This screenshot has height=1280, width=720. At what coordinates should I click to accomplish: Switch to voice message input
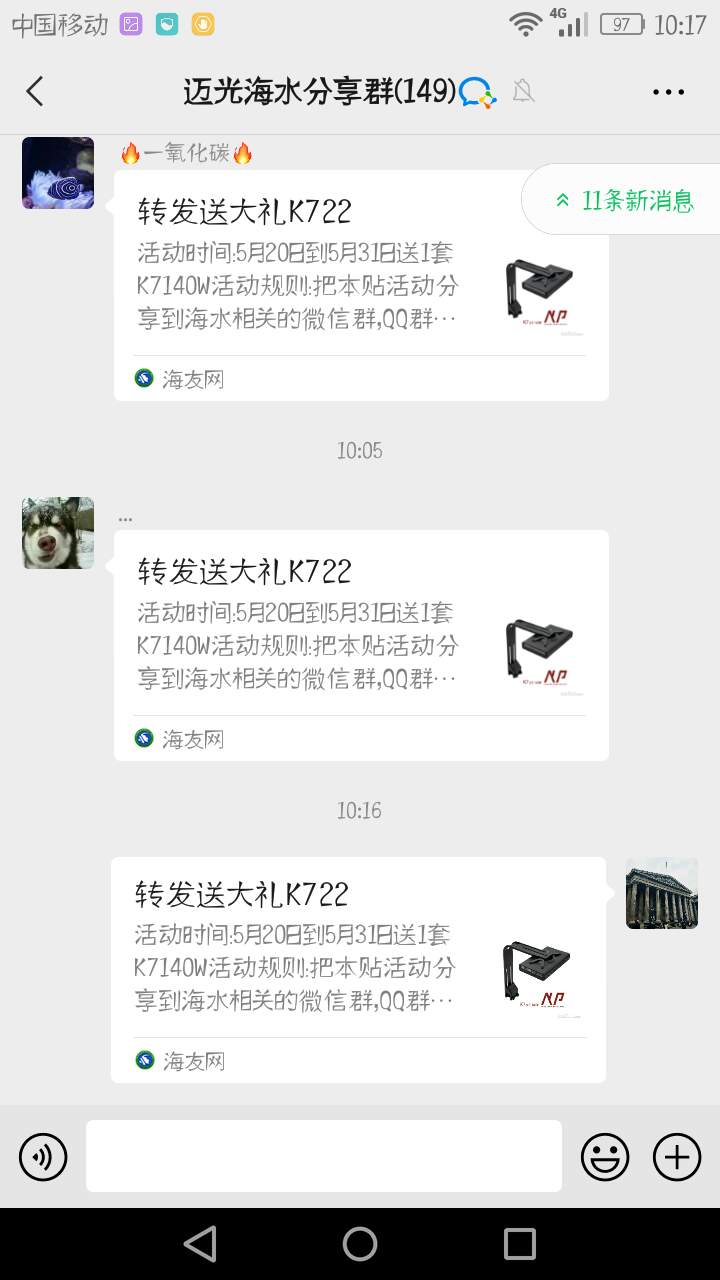click(x=43, y=1157)
